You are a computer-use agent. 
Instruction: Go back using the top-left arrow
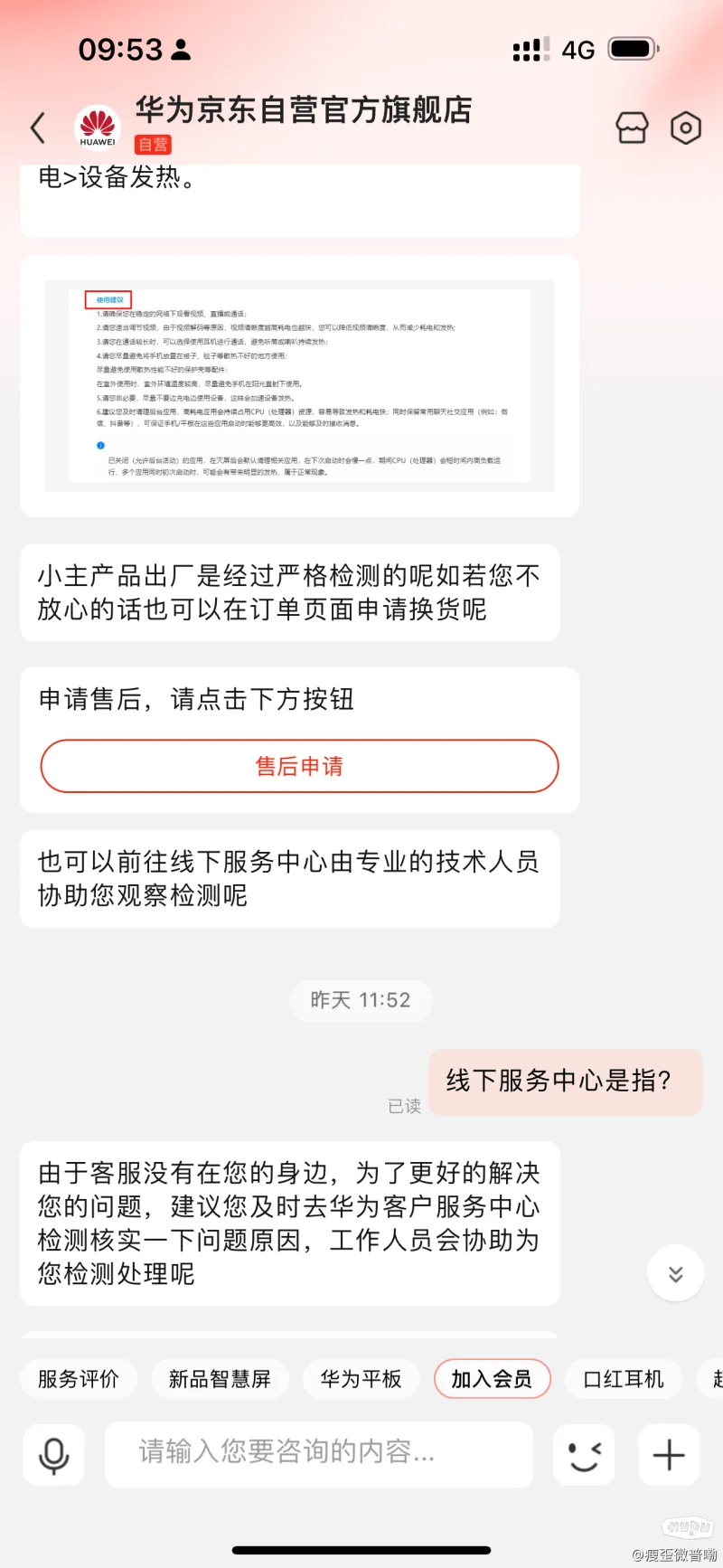38,128
